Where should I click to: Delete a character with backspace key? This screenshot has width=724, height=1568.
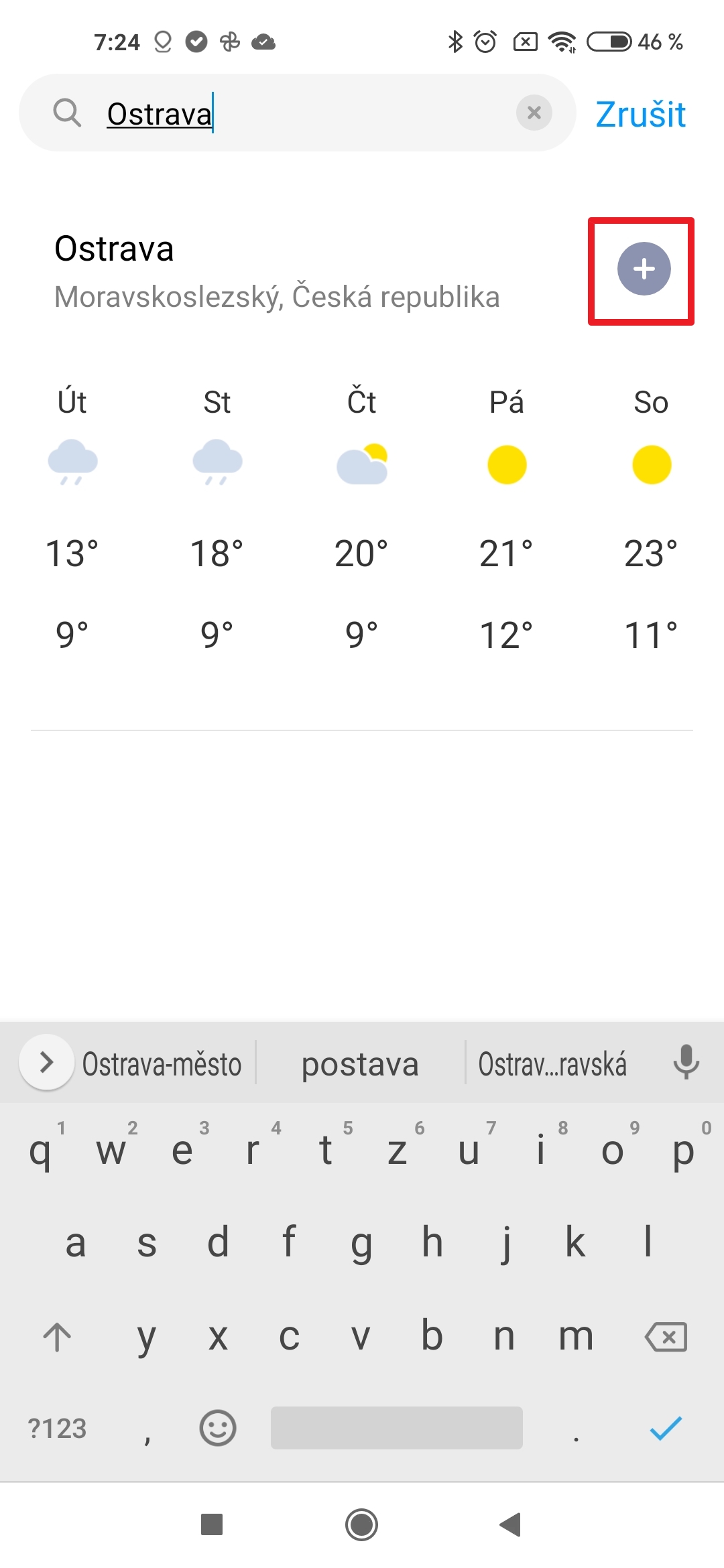coord(666,1337)
